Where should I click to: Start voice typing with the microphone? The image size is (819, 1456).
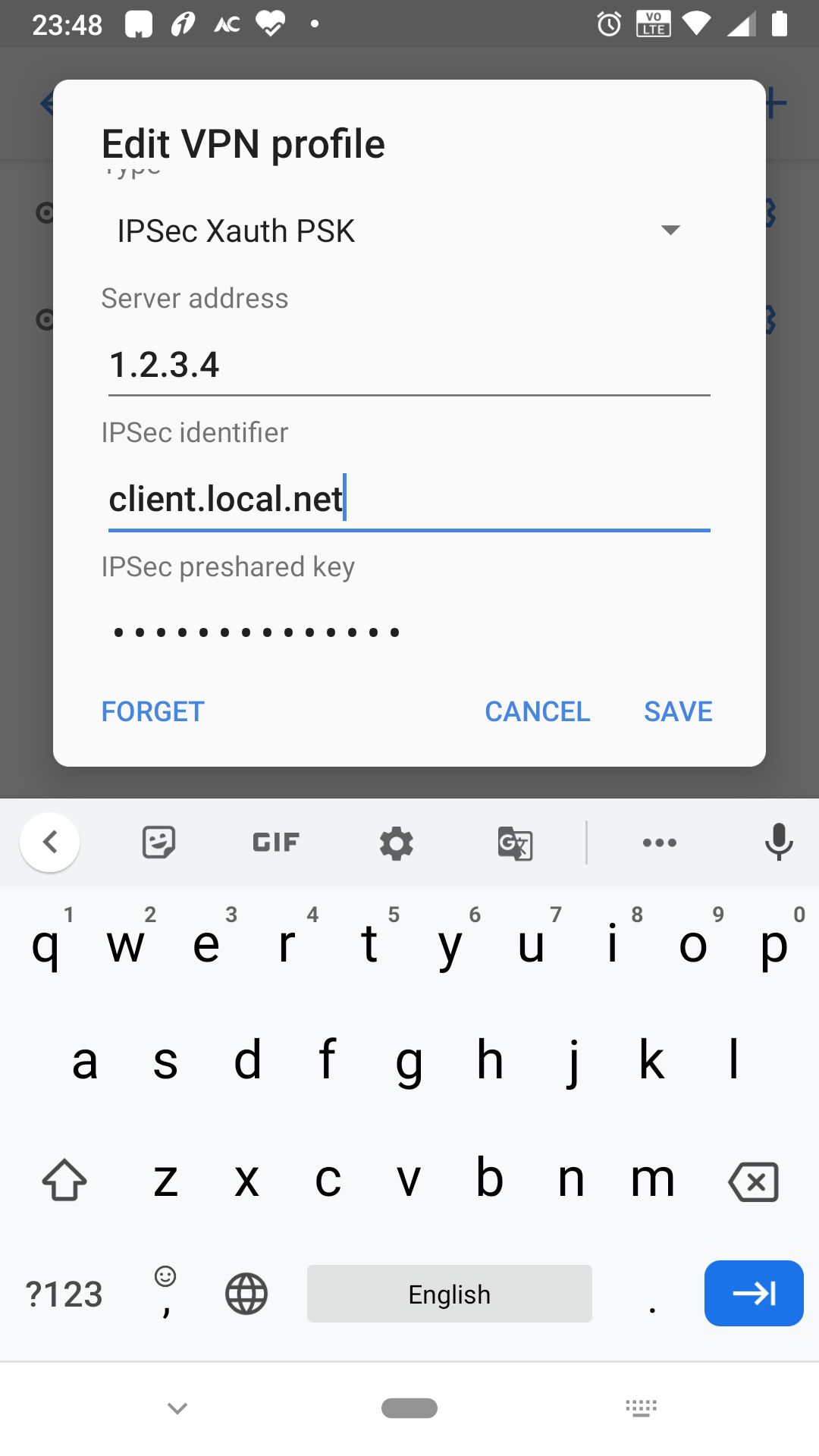click(779, 843)
